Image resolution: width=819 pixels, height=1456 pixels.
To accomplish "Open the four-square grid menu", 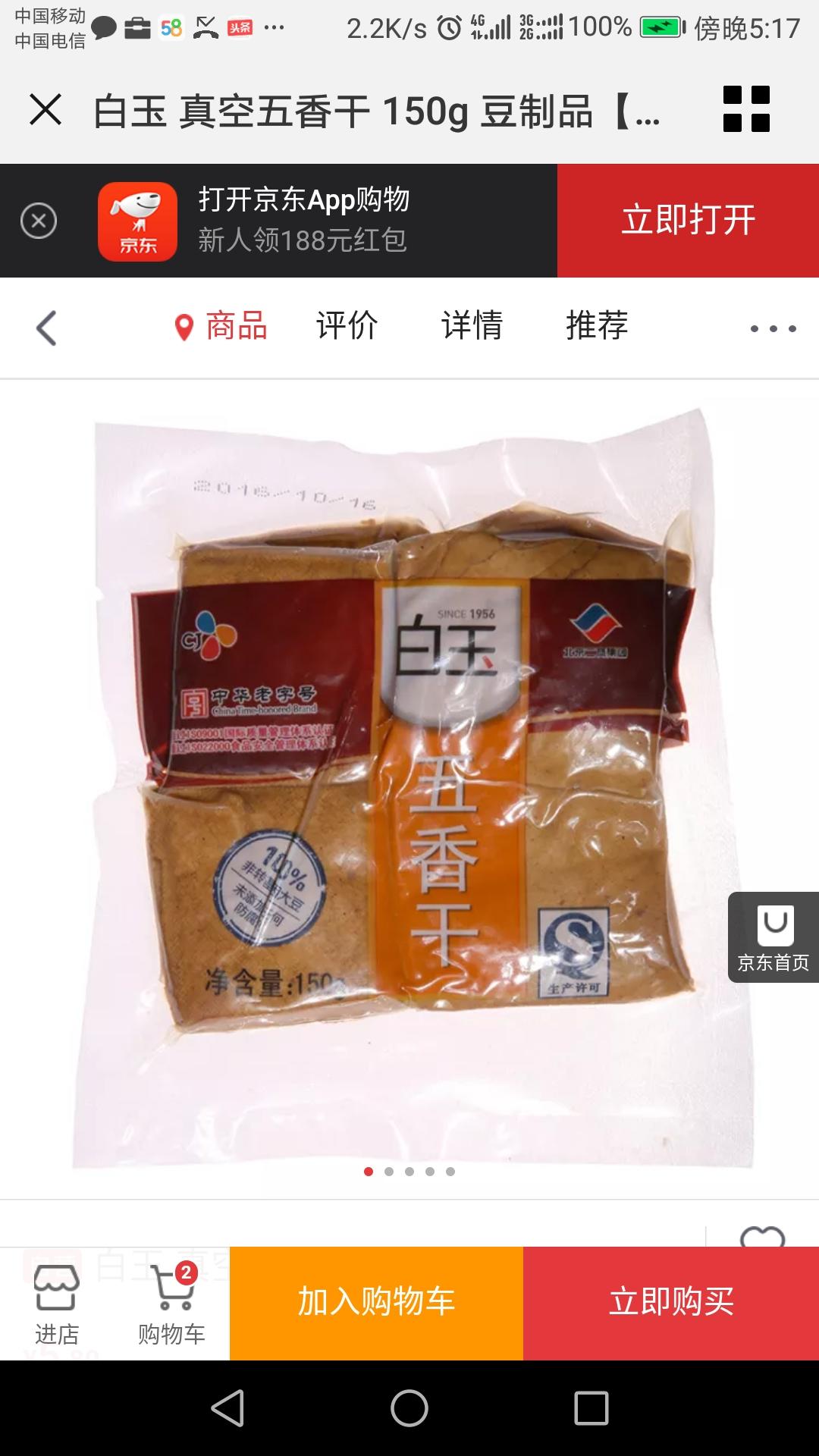I will click(746, 109).
